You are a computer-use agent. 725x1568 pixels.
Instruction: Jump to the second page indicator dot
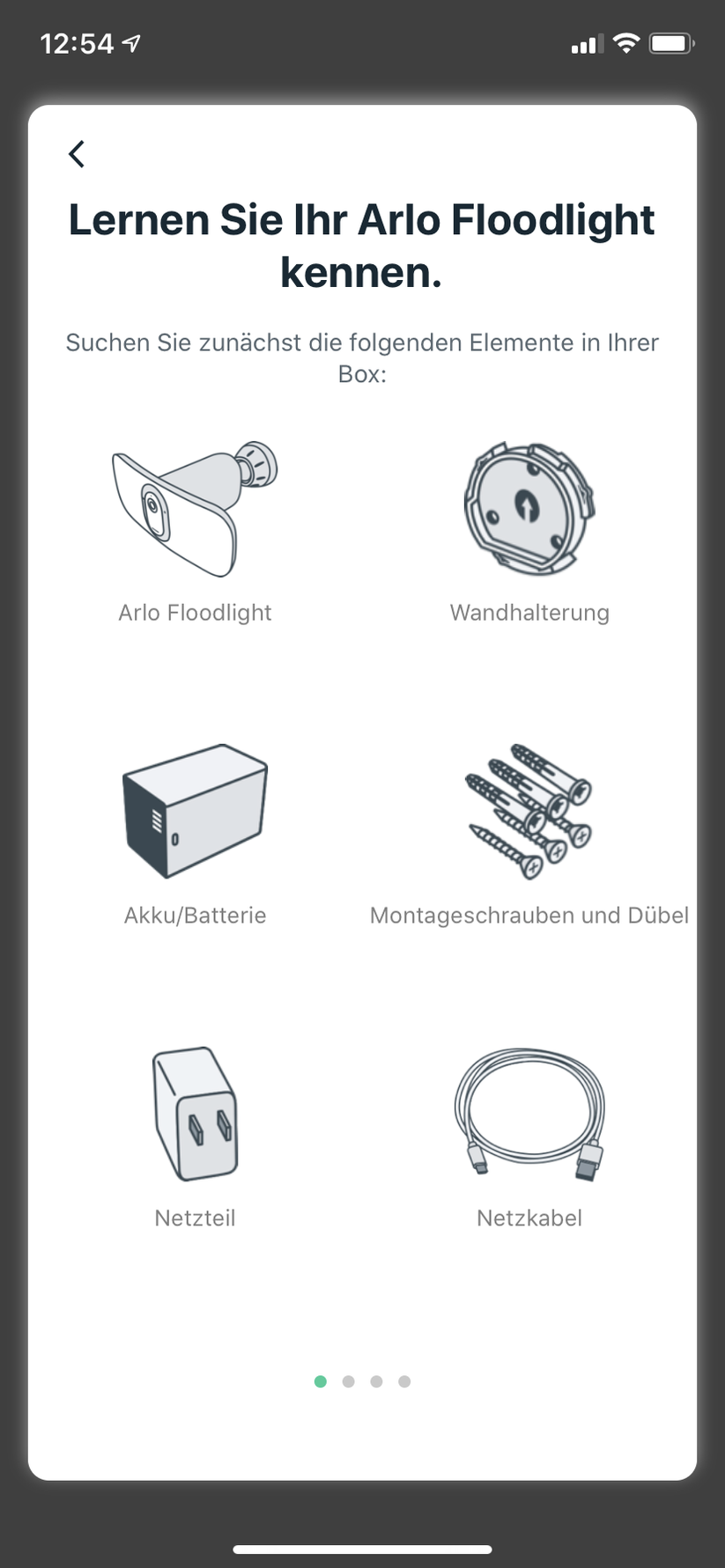pos(348,1381)
